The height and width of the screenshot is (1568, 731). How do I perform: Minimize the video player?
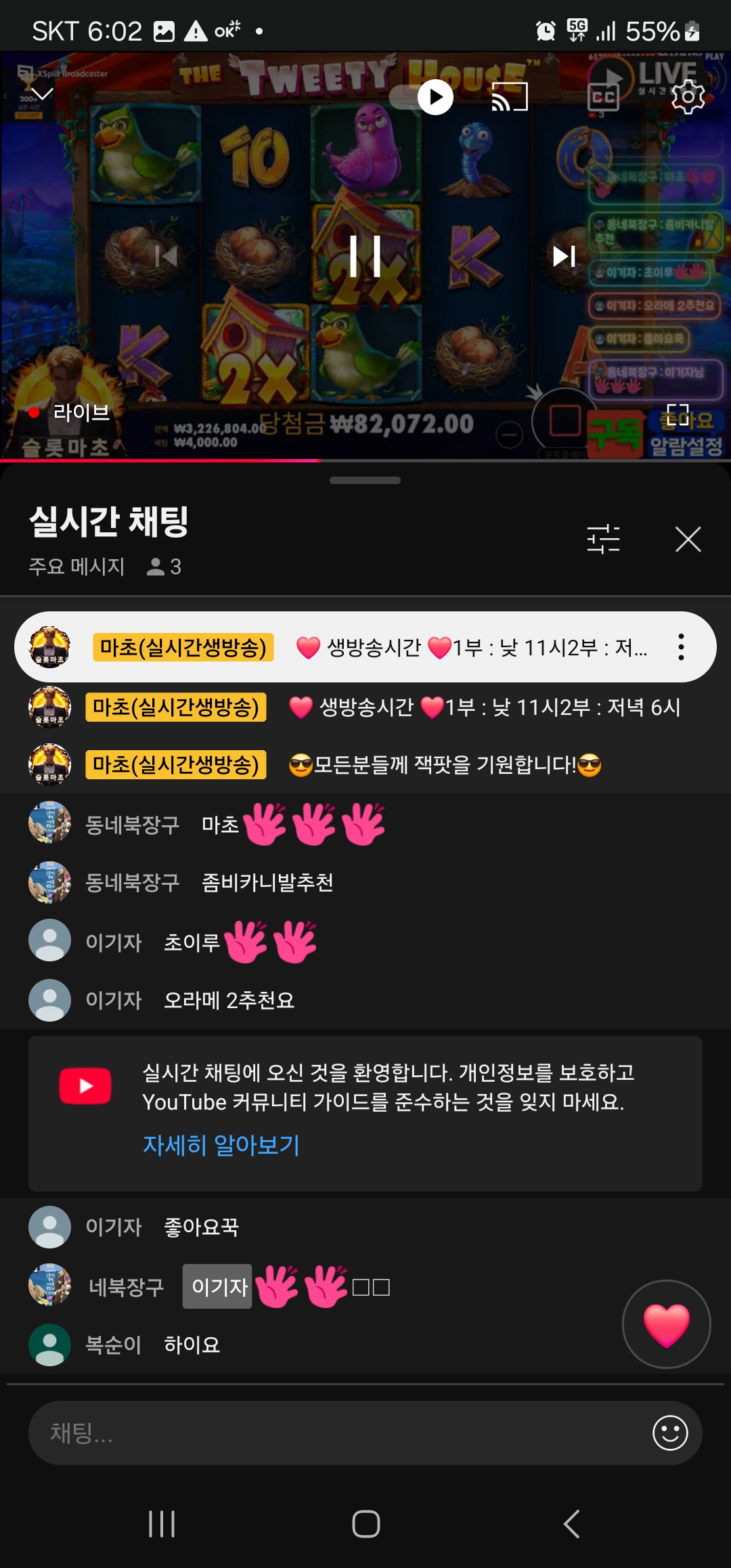click(42, 94)
